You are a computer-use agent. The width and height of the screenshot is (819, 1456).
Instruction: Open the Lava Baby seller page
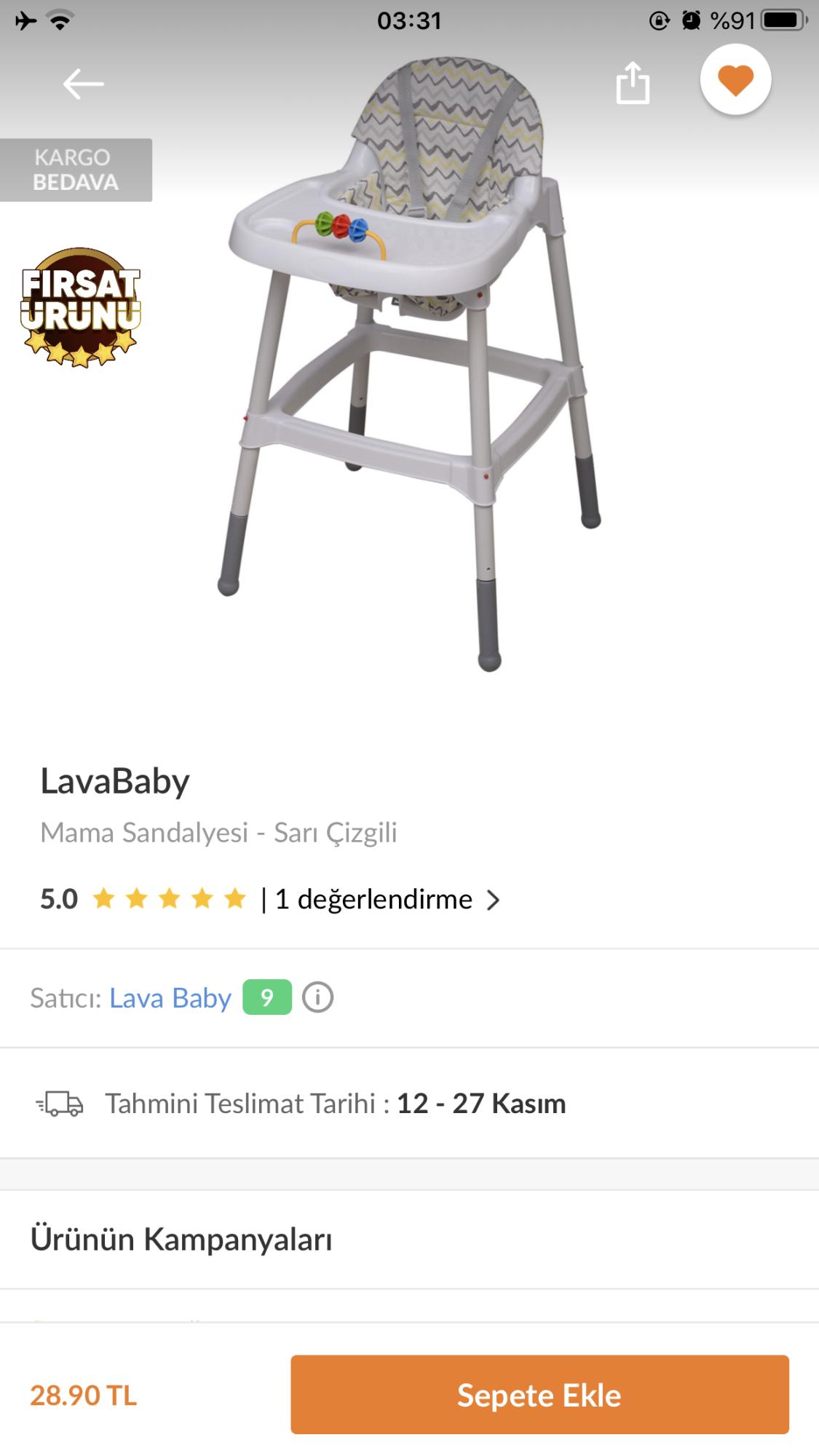170,997
